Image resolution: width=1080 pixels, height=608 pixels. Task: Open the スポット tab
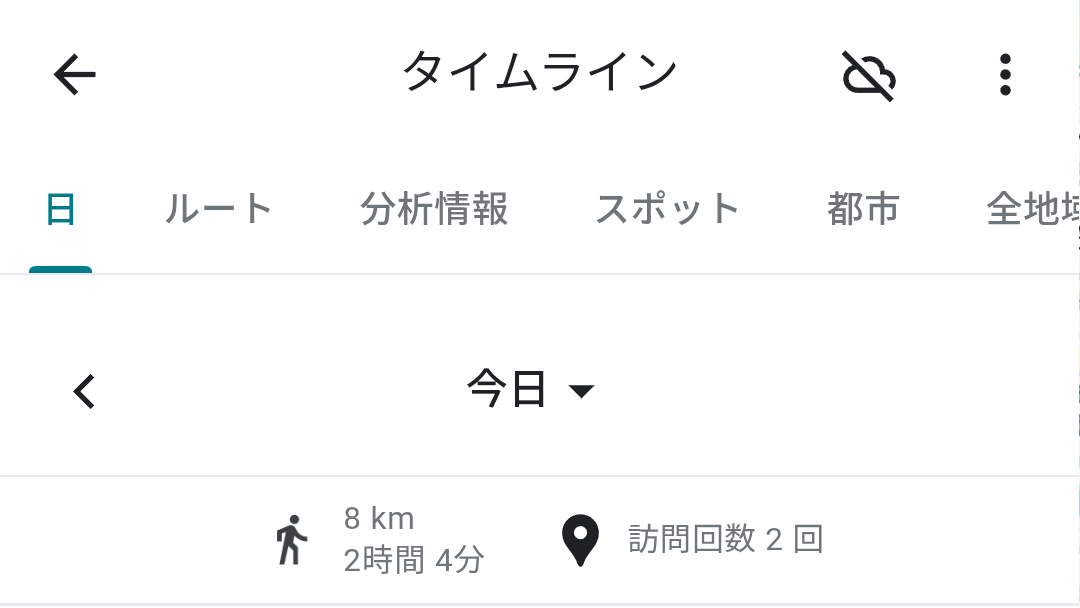667,210
